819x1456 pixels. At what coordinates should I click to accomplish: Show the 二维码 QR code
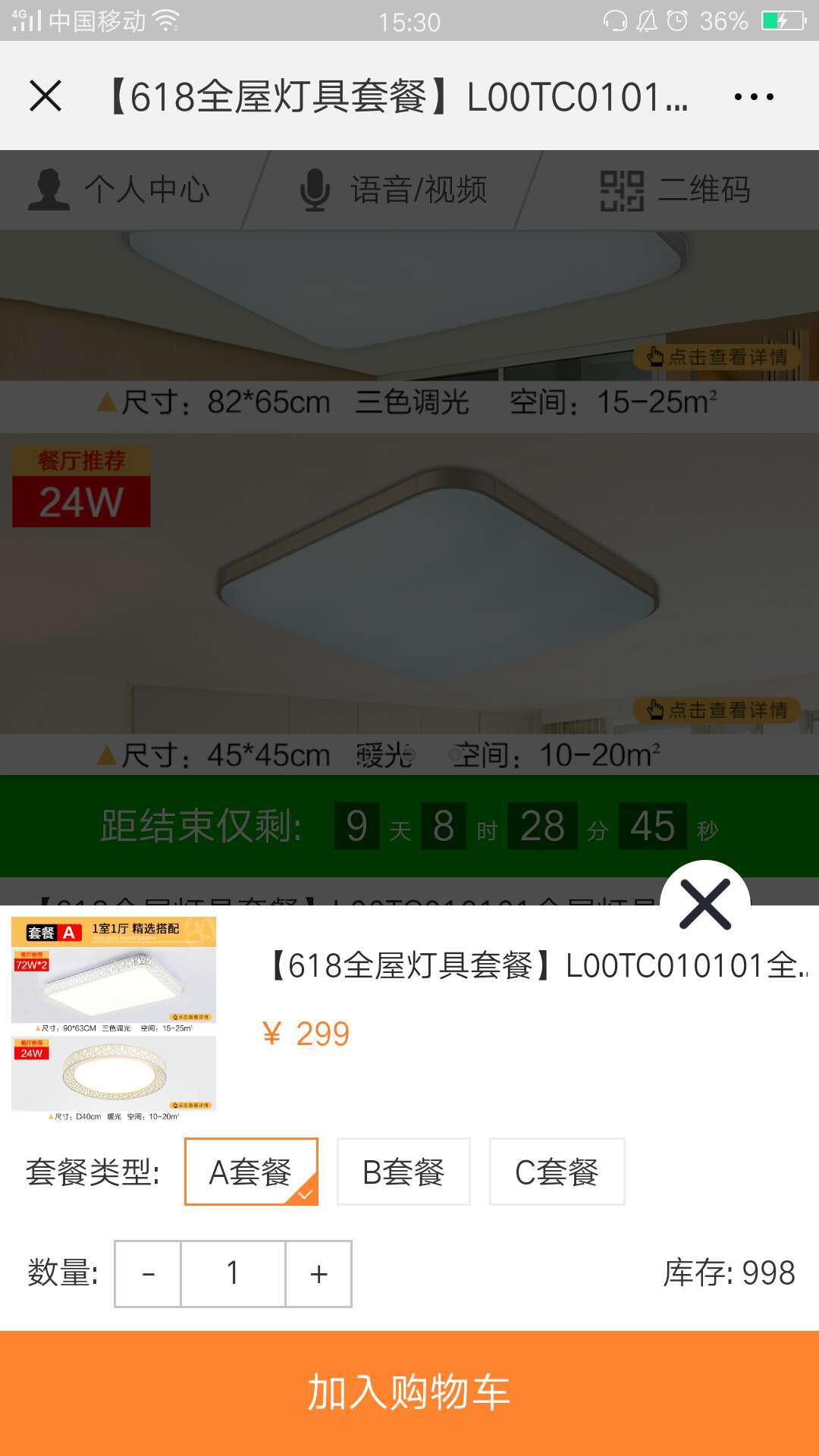click(x=675, y=191)
